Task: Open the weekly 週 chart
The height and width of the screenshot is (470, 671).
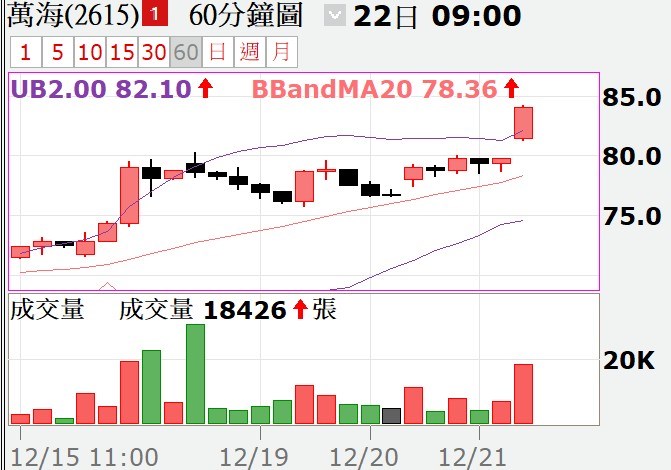Action: pyautogui.click(x=251, y=52)
